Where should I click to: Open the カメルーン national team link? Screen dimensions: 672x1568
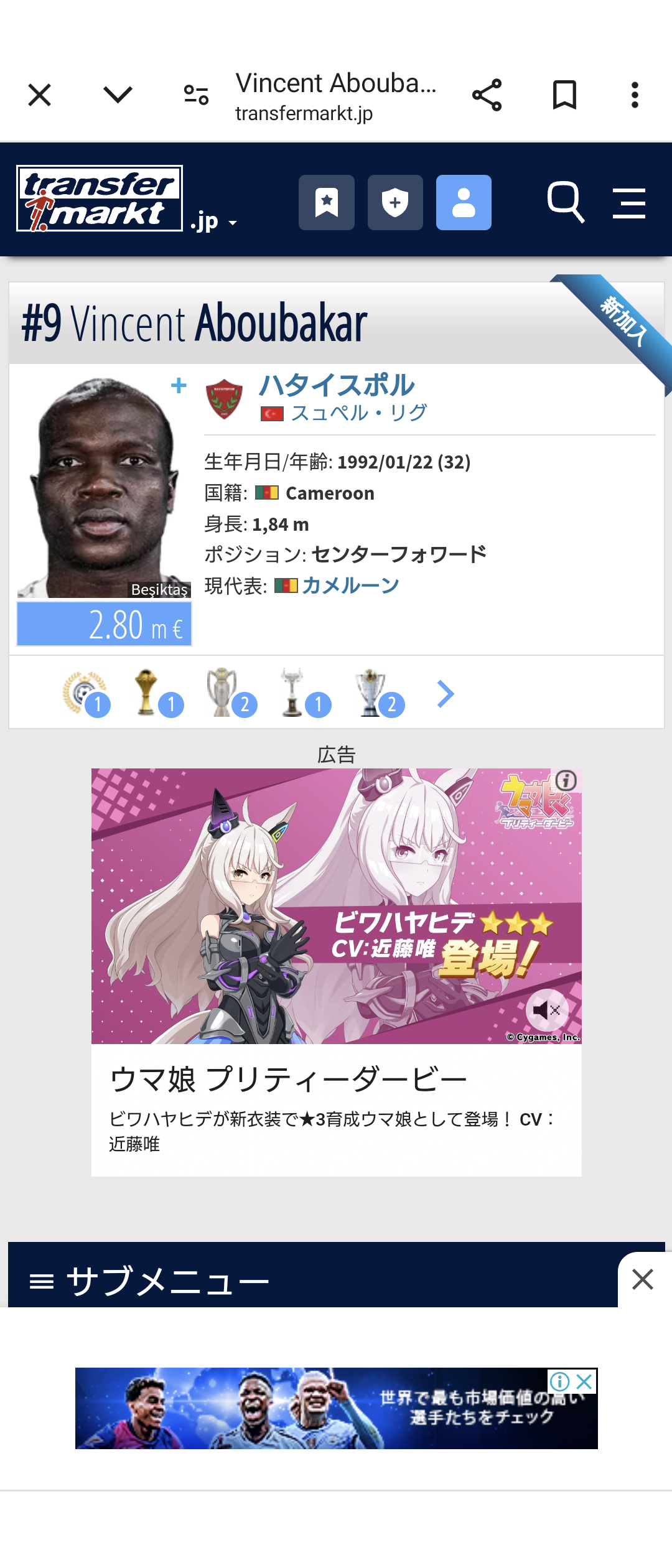click(x=350, y=586)
